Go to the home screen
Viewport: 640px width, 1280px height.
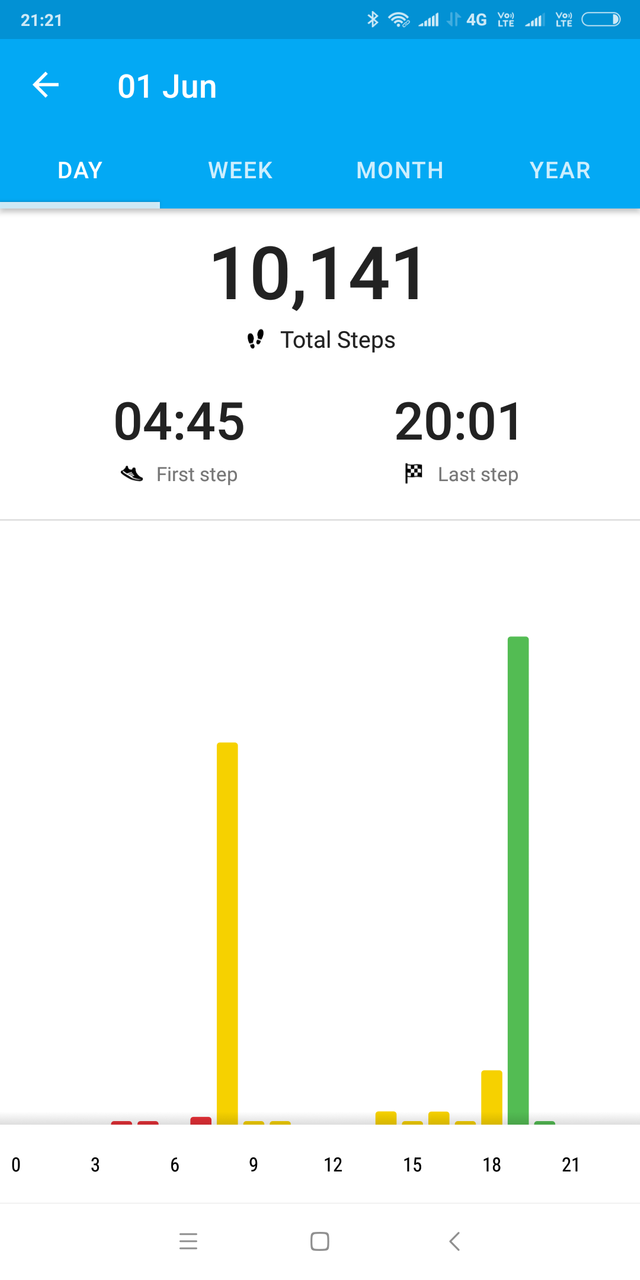[320, 1241]
